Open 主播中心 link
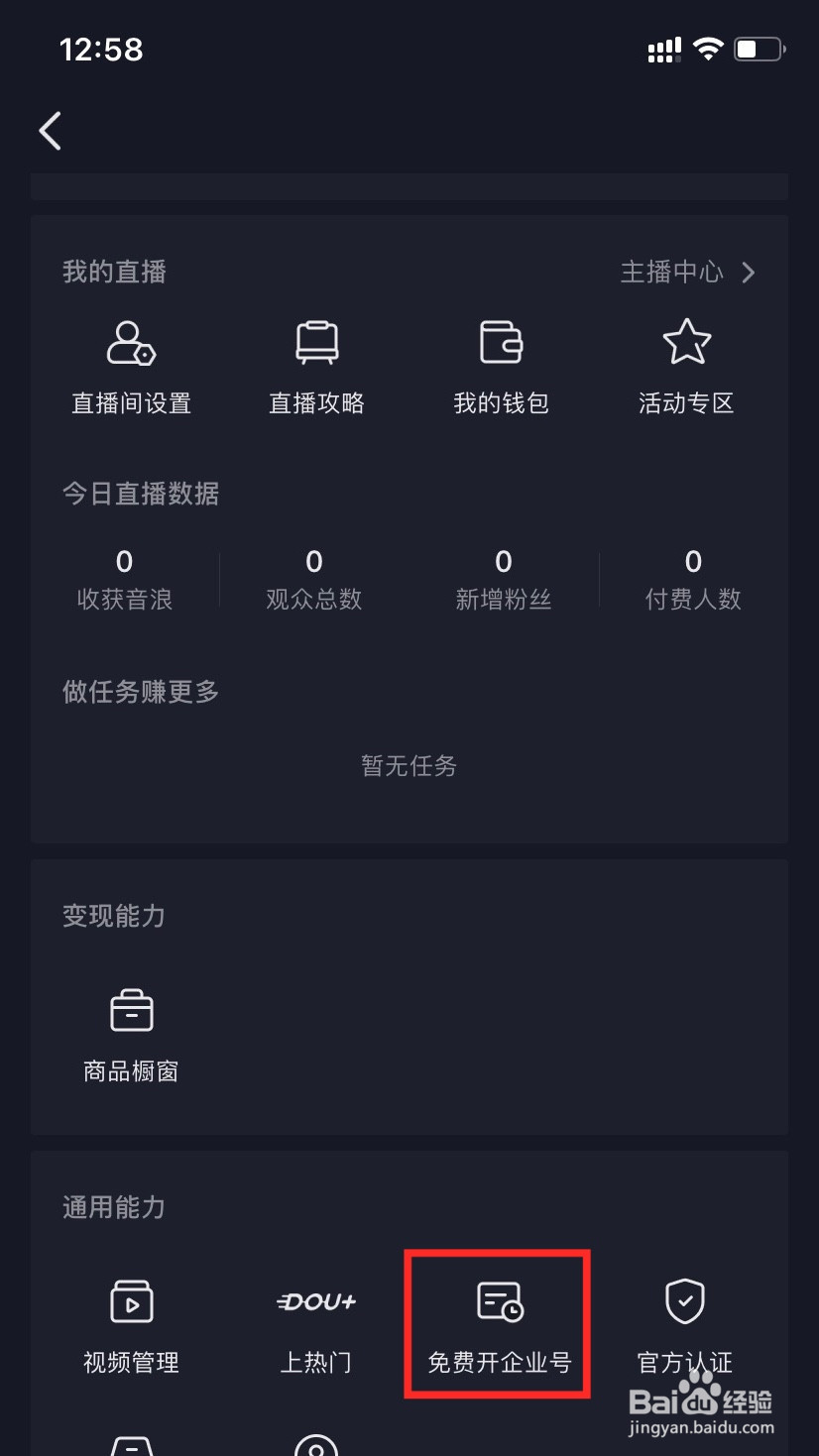This screenshot has height=1456, width=819. point(687,272)
